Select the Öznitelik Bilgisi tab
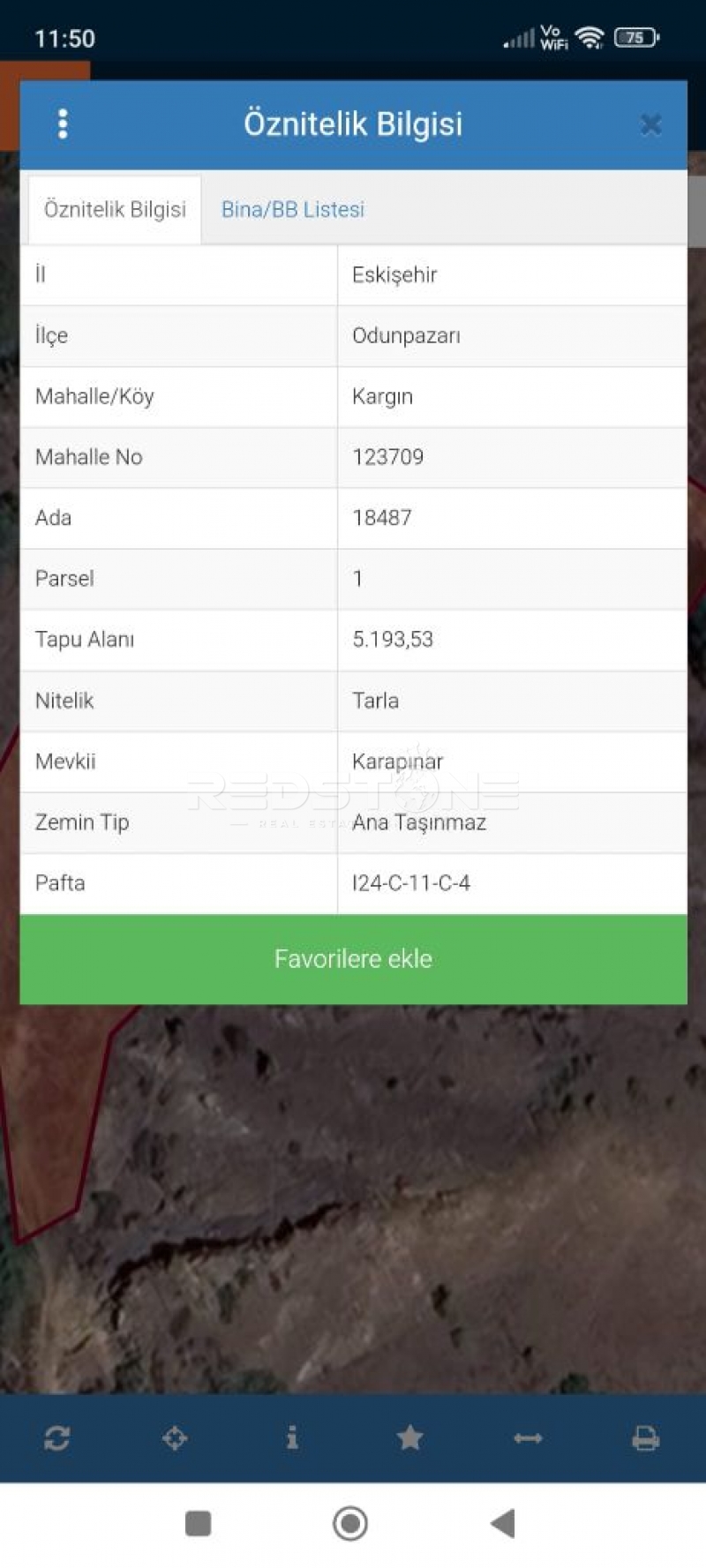Viewport: 706px width, 1568px height. (x=115, y=210)
